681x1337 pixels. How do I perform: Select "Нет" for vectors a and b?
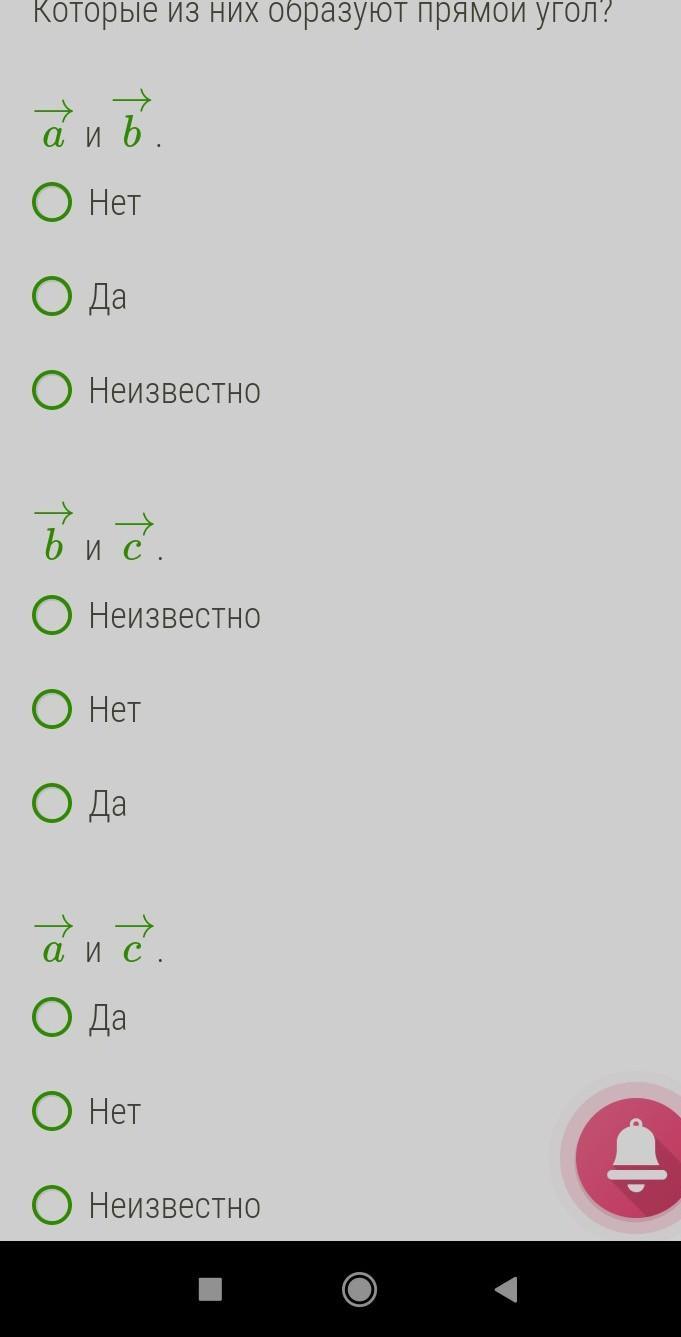(52, 202)
